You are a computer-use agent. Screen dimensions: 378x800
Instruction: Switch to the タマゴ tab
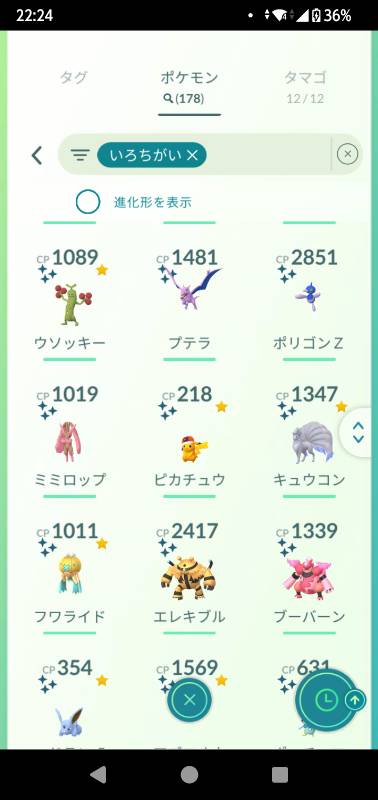coord(305,87)
